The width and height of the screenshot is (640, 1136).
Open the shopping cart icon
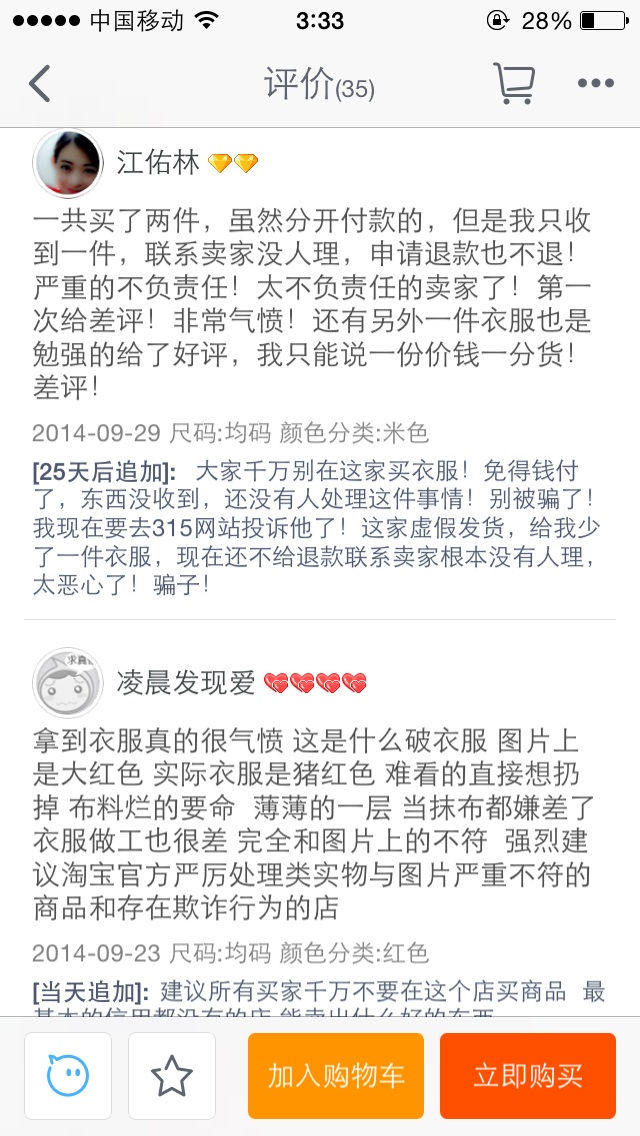513,84
